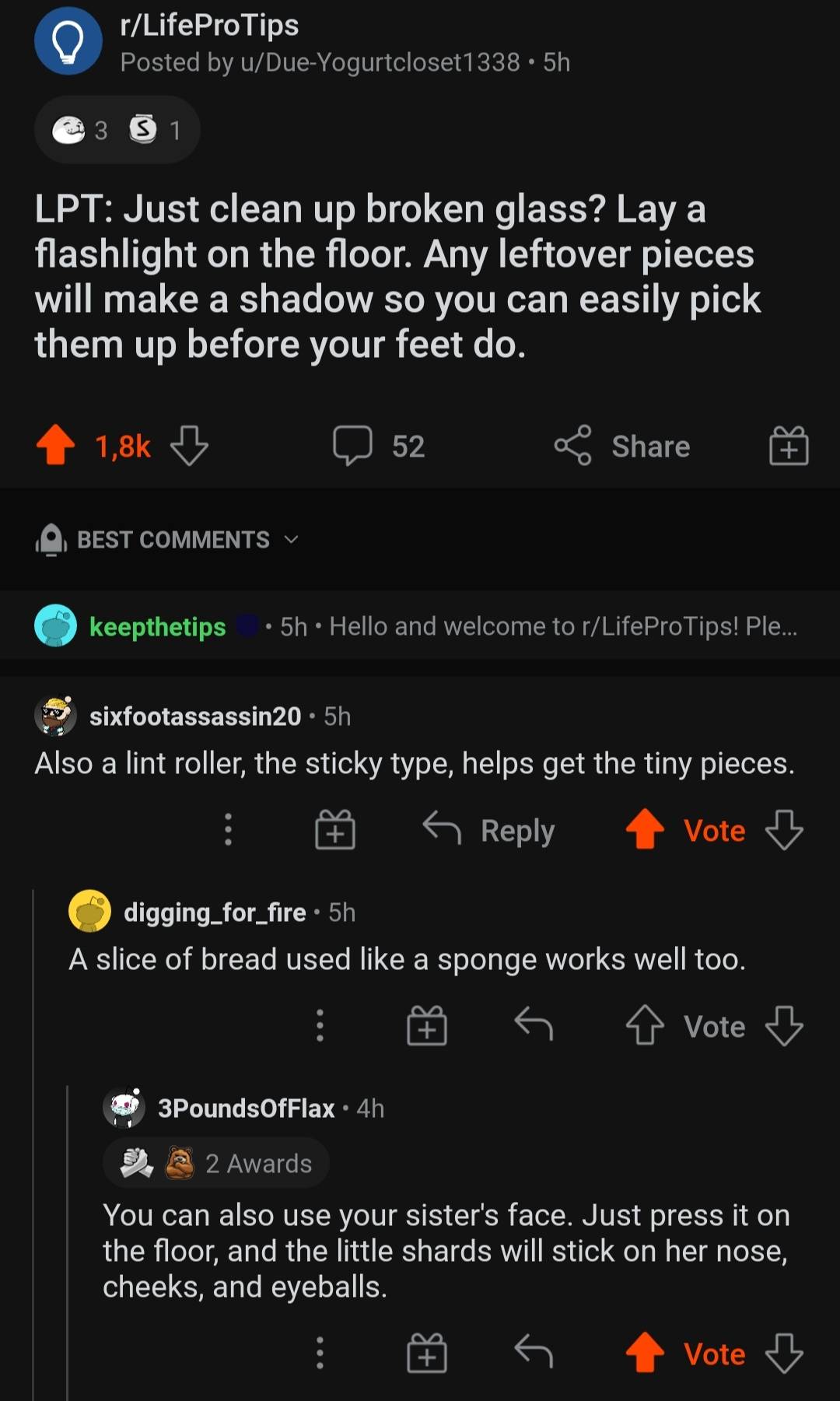Give an award to the post
This screenshot has height=1401, width=840.
pos(789,446)
